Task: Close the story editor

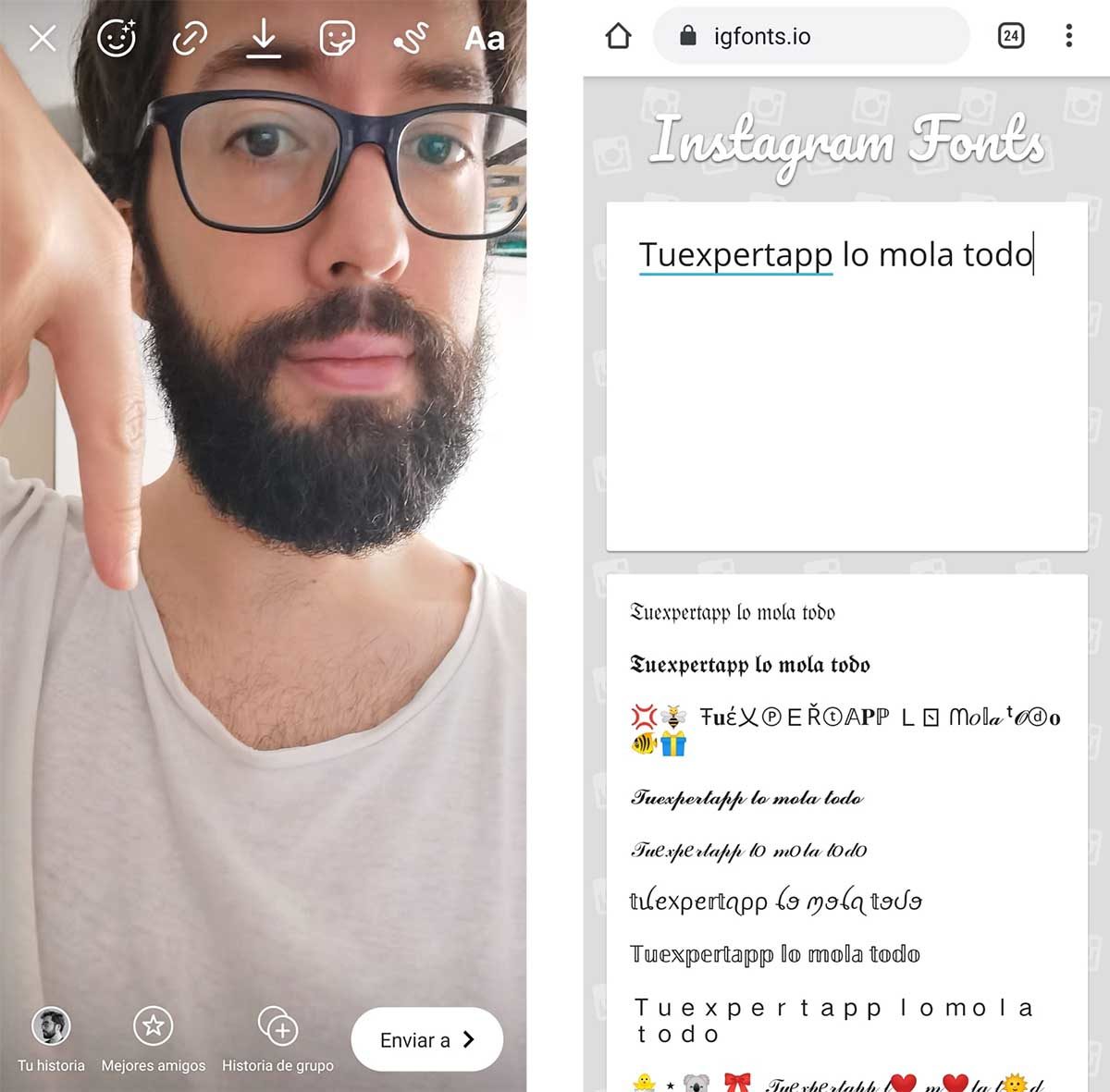Action: [43, 38]
